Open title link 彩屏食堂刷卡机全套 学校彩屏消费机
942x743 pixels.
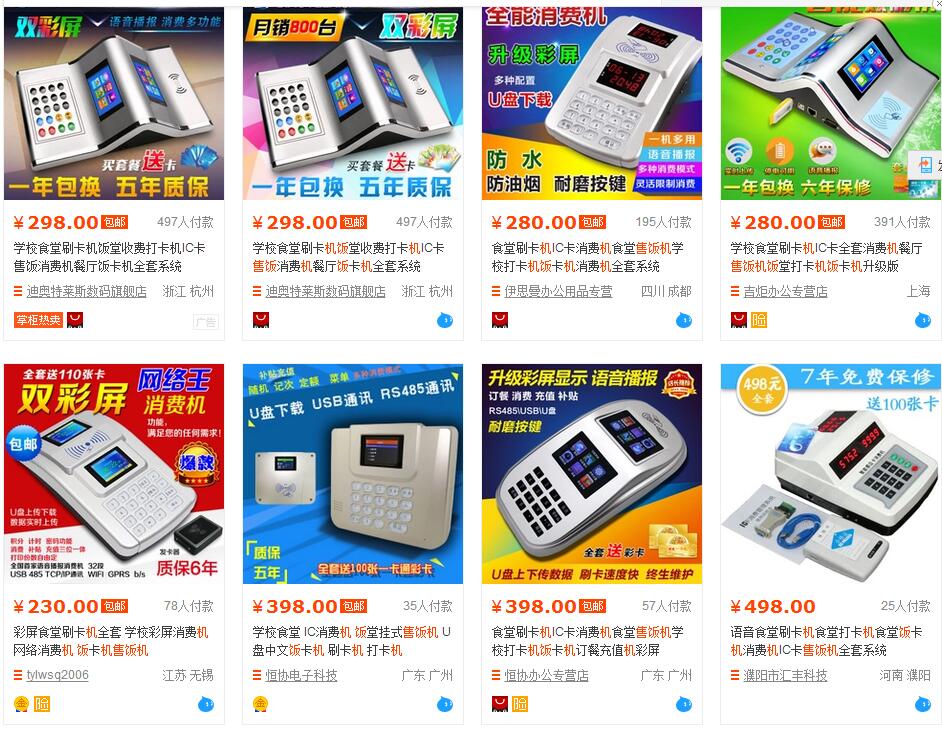(110, 632)
